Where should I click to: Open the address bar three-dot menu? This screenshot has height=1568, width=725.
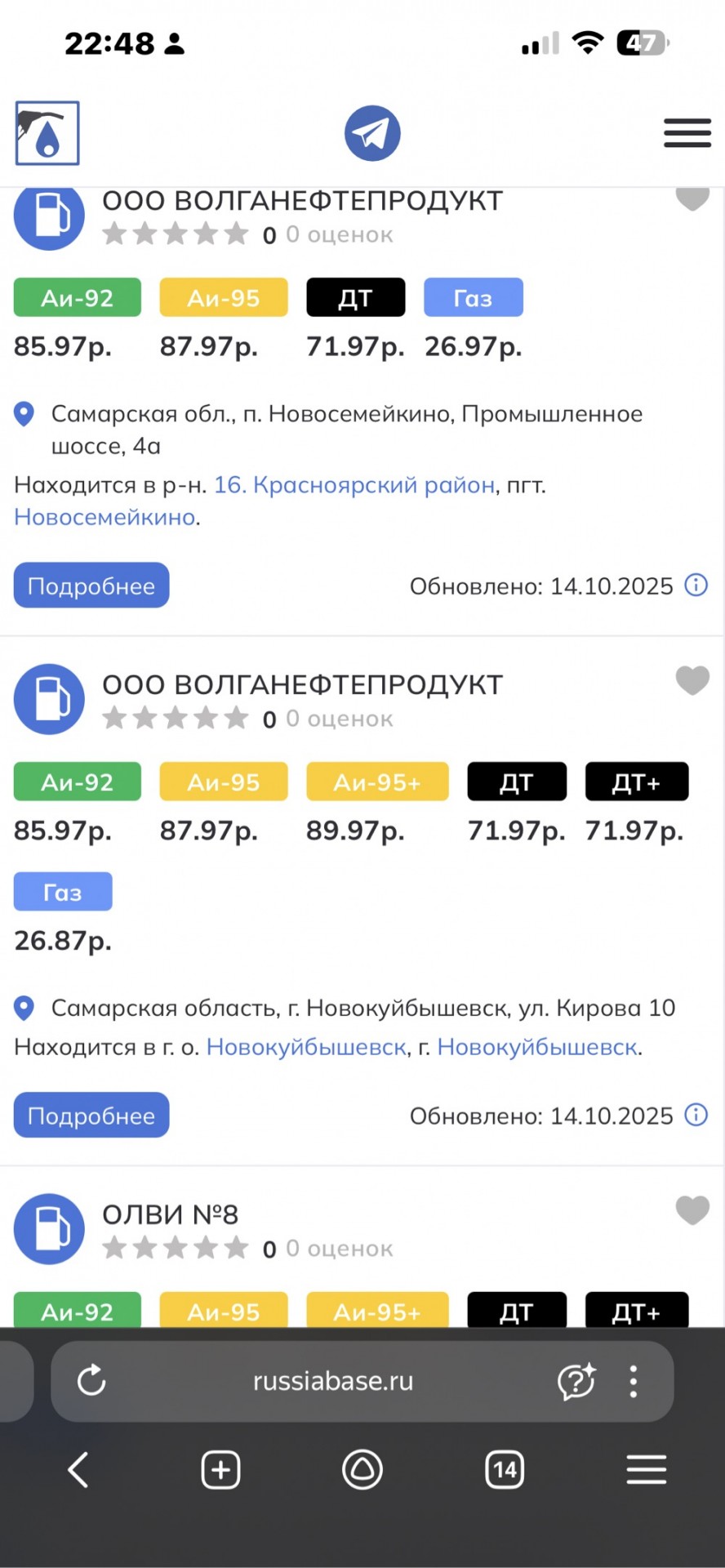(634, 1381)
